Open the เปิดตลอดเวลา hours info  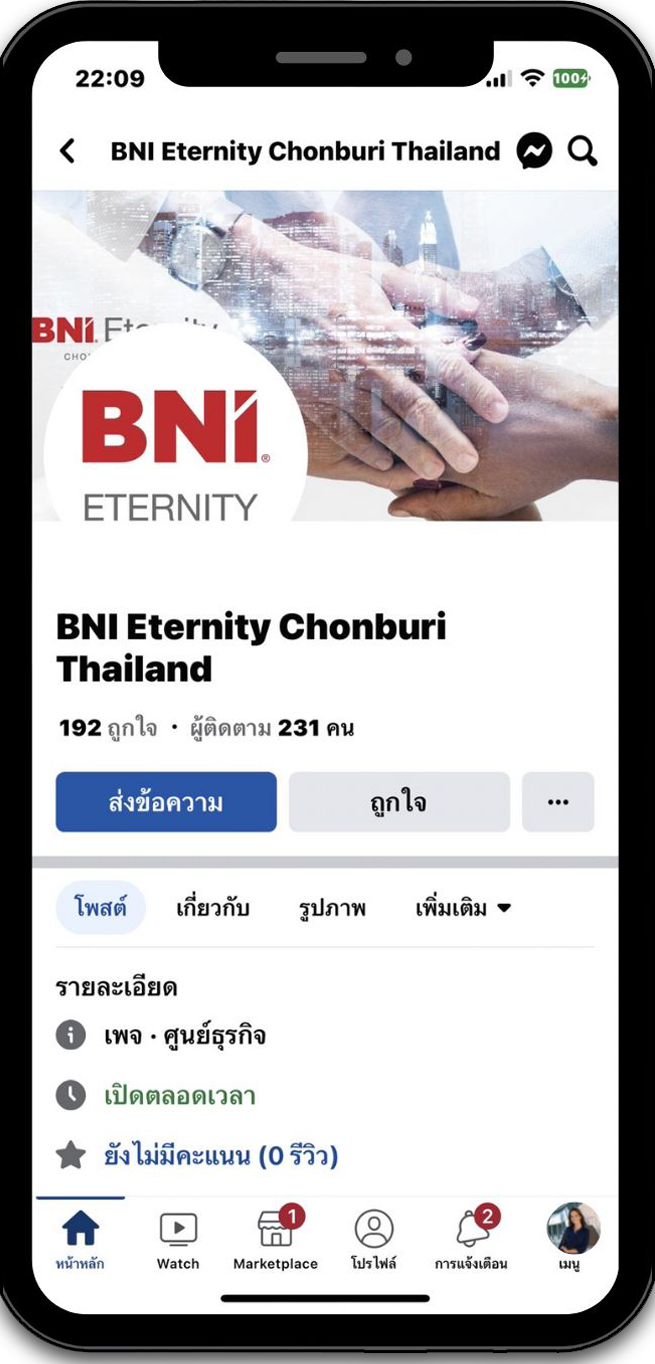180,1096
